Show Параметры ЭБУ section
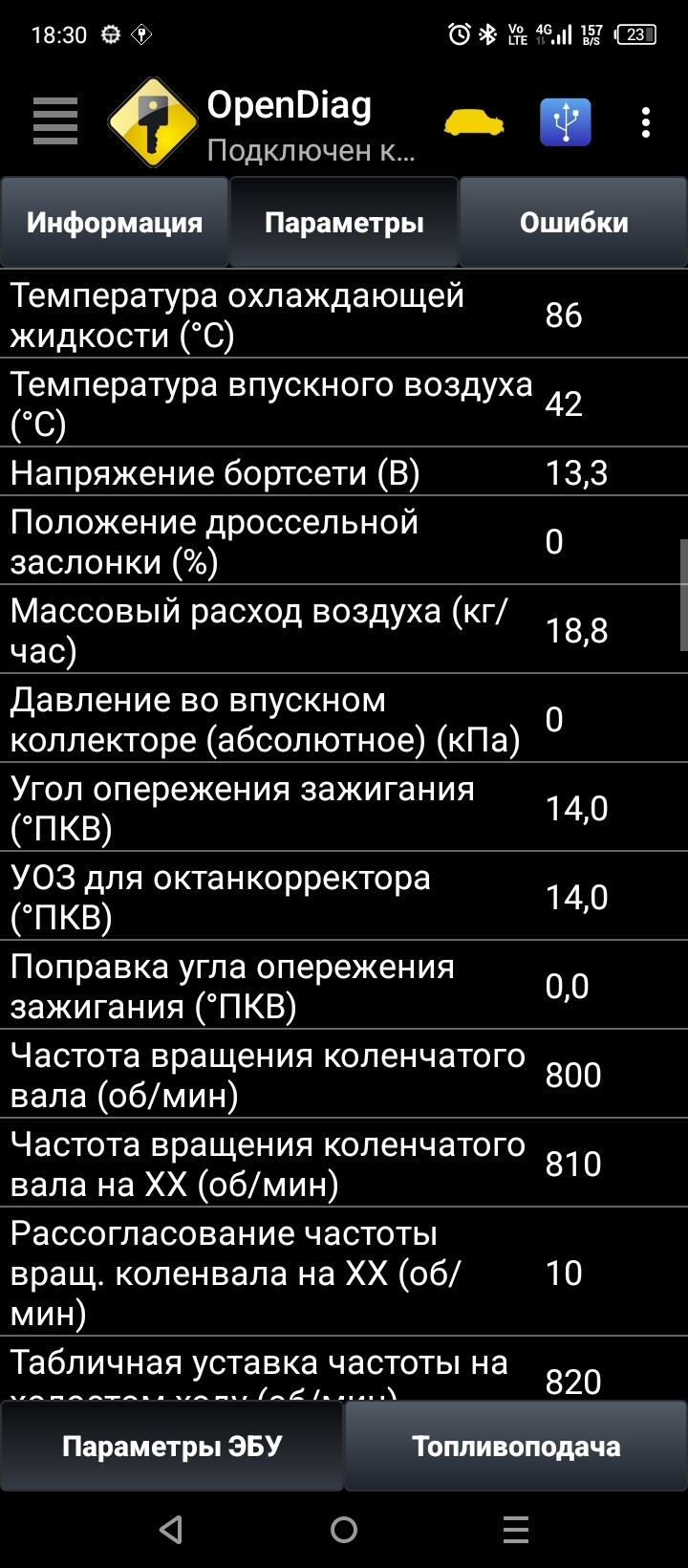 (x=172, y=1447)
